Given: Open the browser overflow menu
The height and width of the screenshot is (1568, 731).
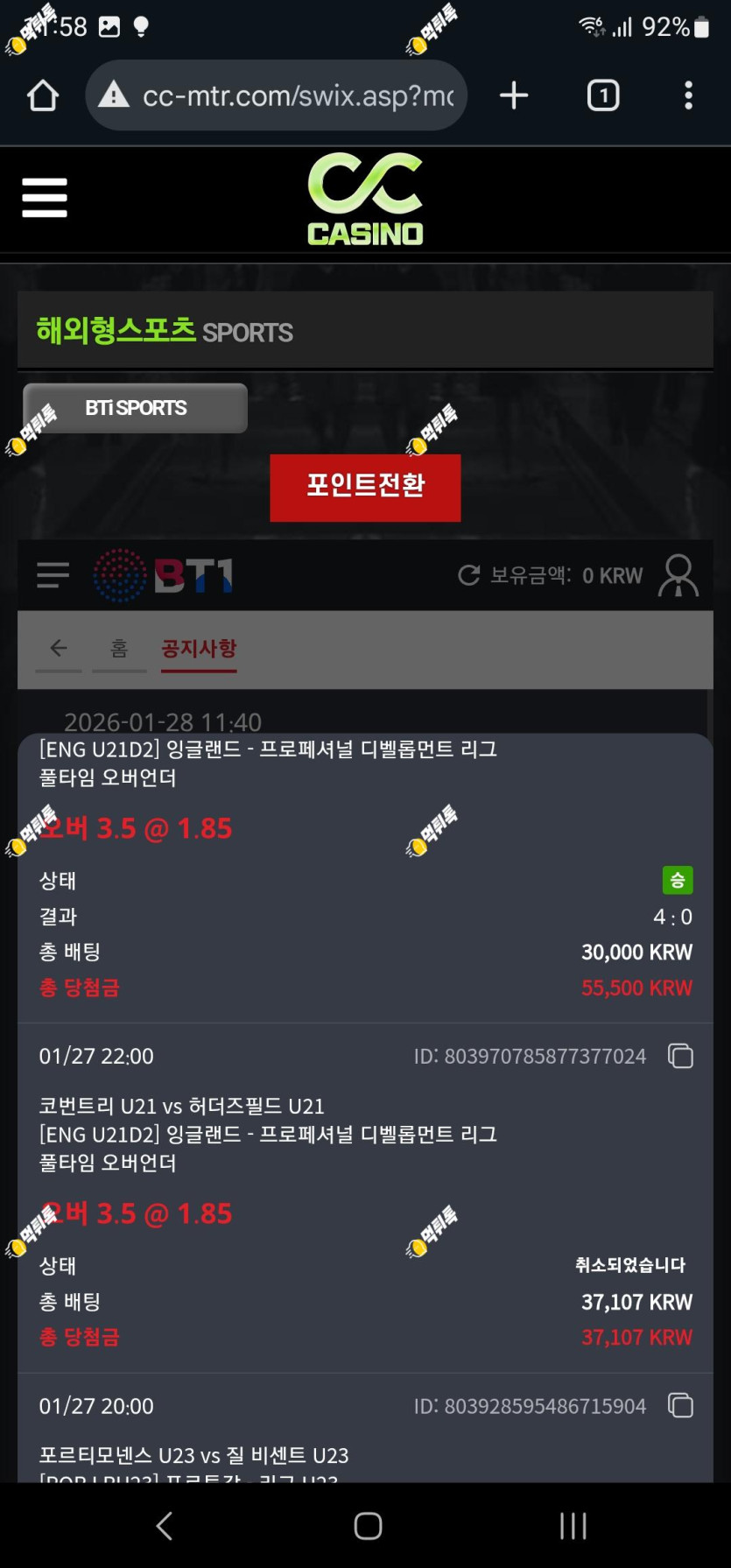Looking at the screenshot, I should (x=689, y=95).
